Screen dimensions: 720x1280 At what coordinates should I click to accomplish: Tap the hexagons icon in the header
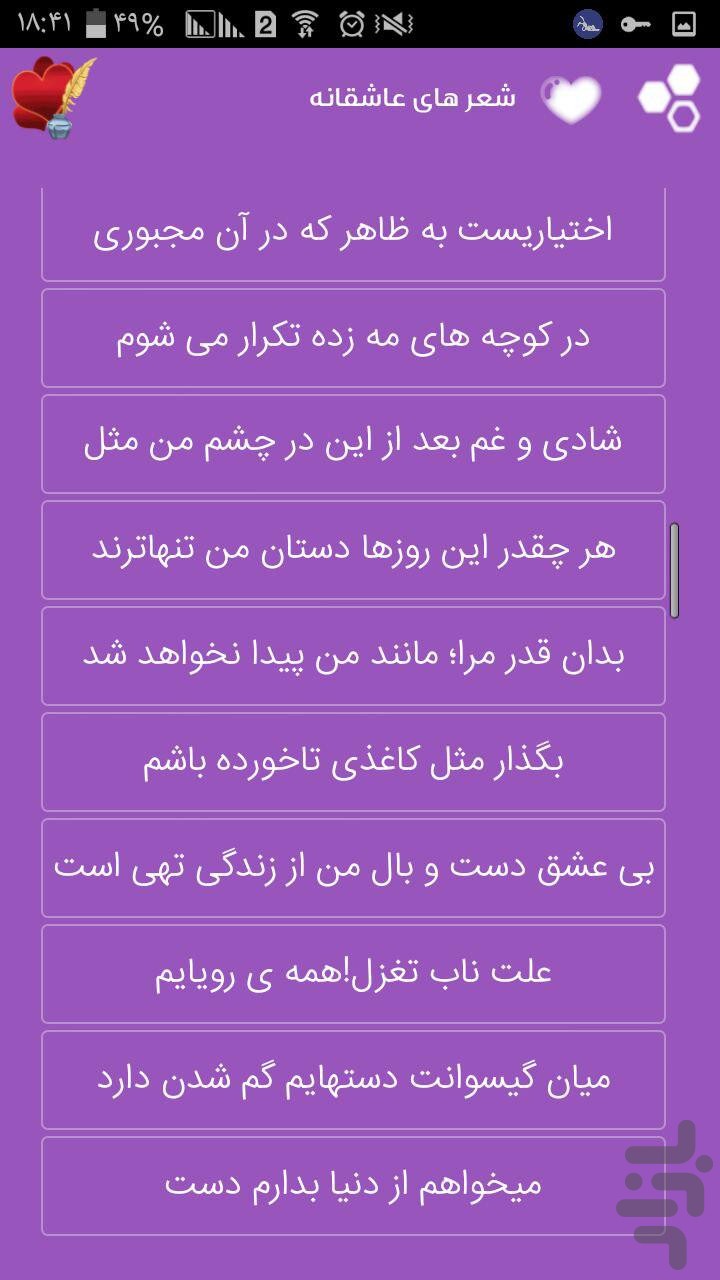point(670,98)
